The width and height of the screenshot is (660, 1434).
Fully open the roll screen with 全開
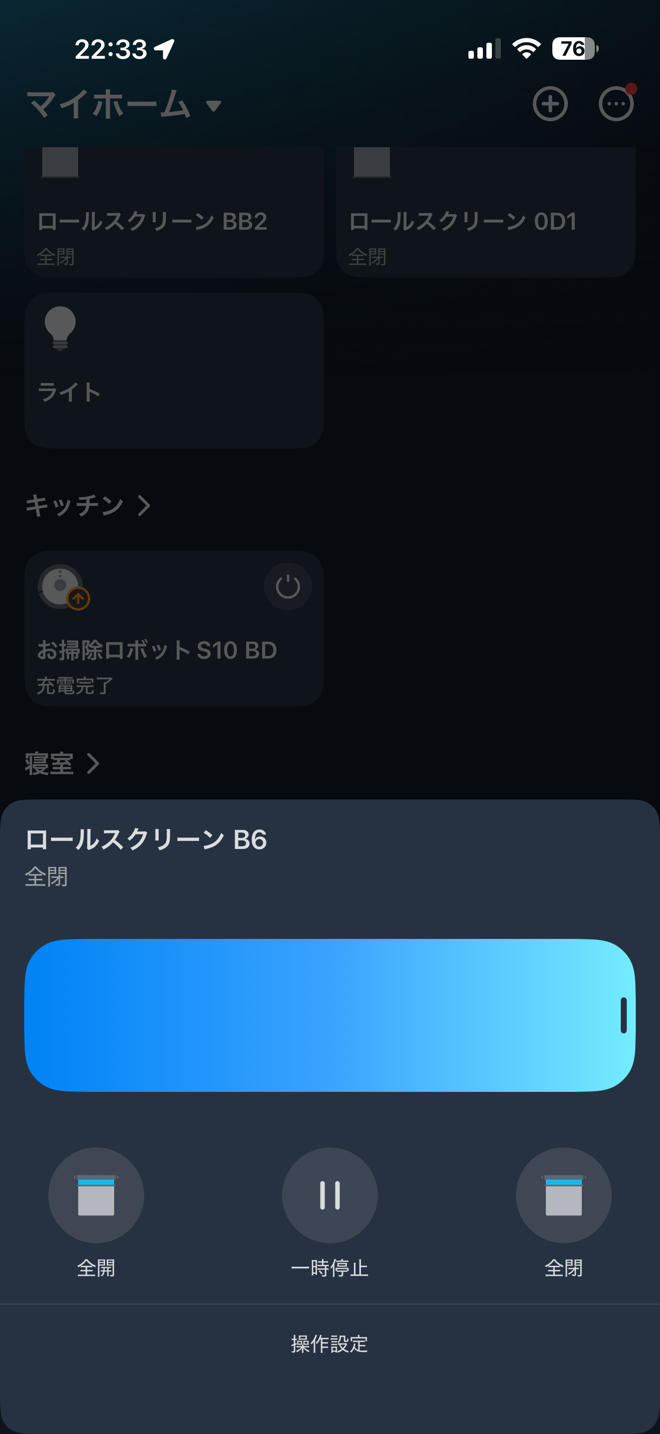click(x=96, y=1195)
